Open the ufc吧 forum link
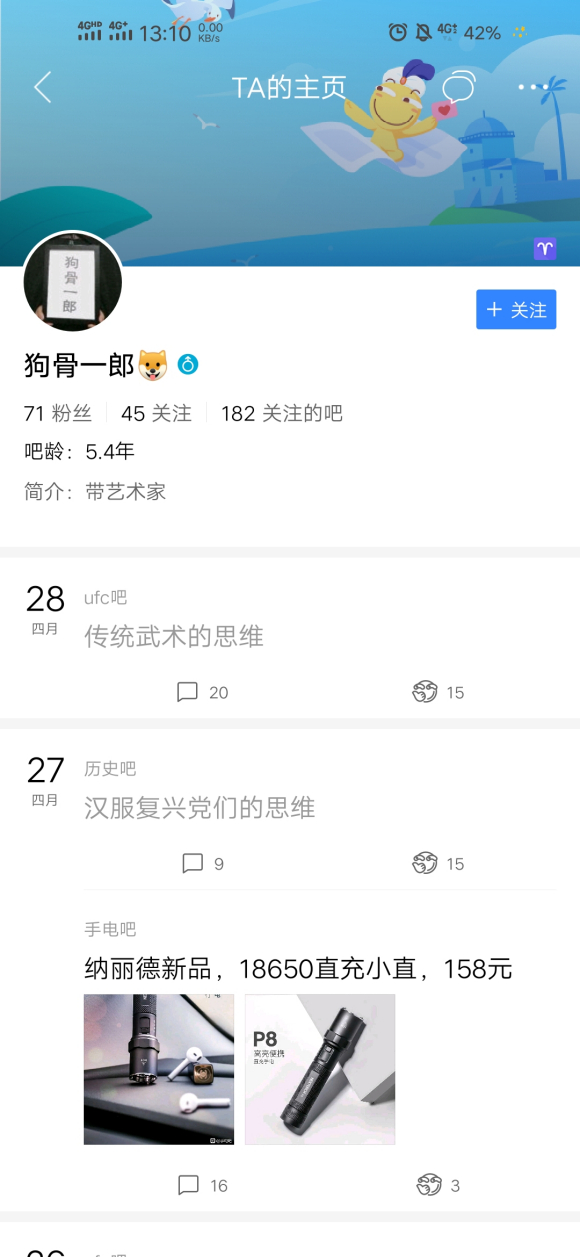 [x=106, y=598]
